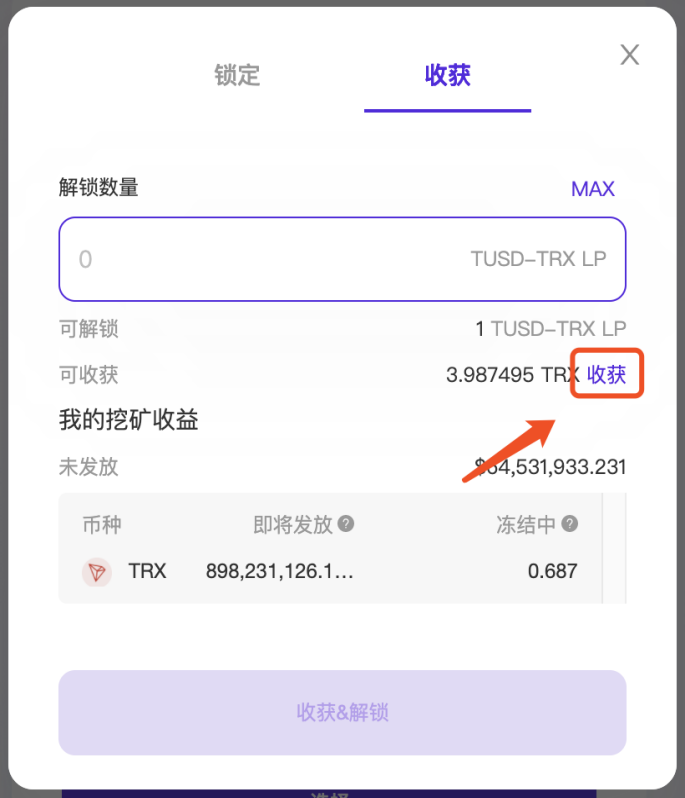Switch to the 锁定 tab

point(237,75)
